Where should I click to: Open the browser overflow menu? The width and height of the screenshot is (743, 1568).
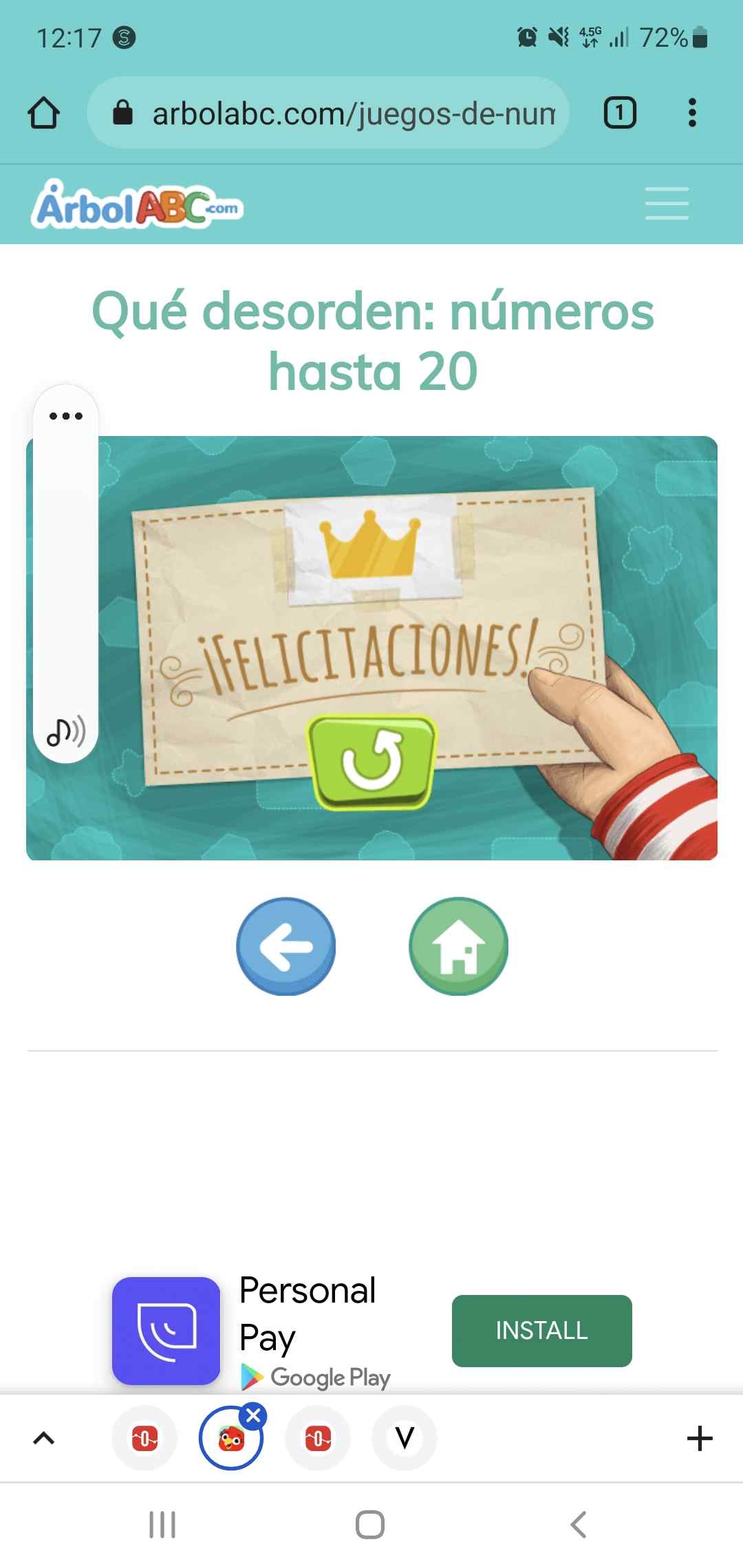(692, 113)
